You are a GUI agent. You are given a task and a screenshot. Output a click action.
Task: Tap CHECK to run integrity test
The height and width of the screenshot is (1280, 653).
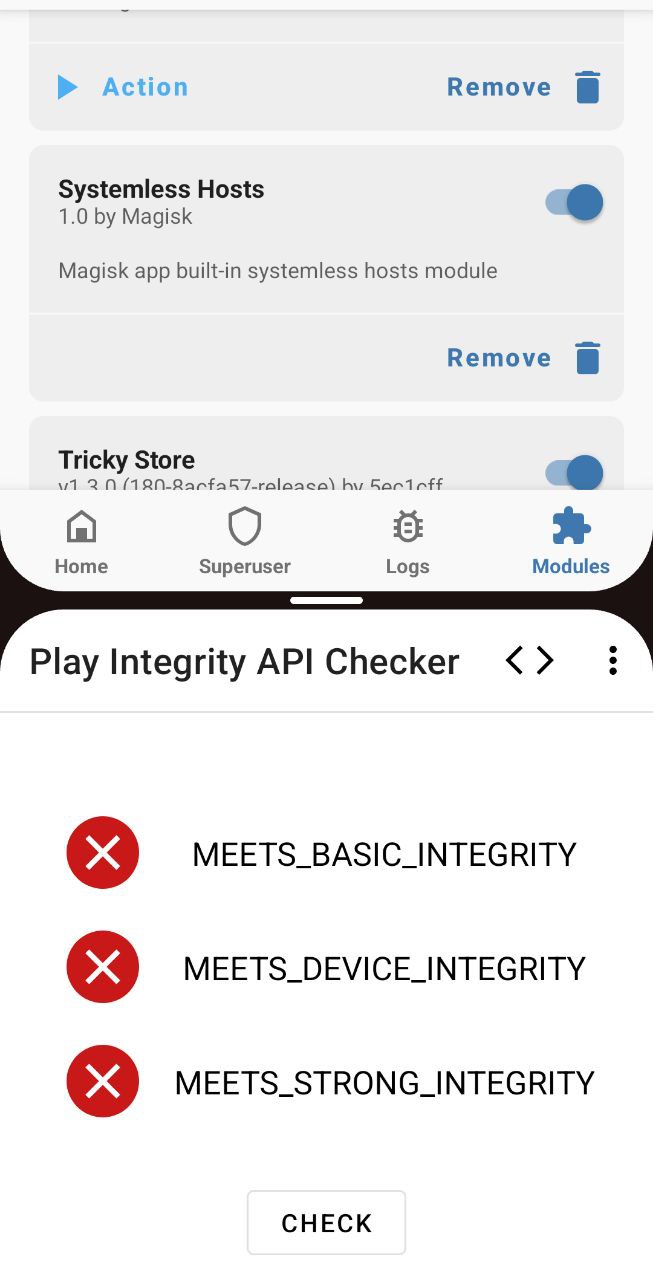326,1222
